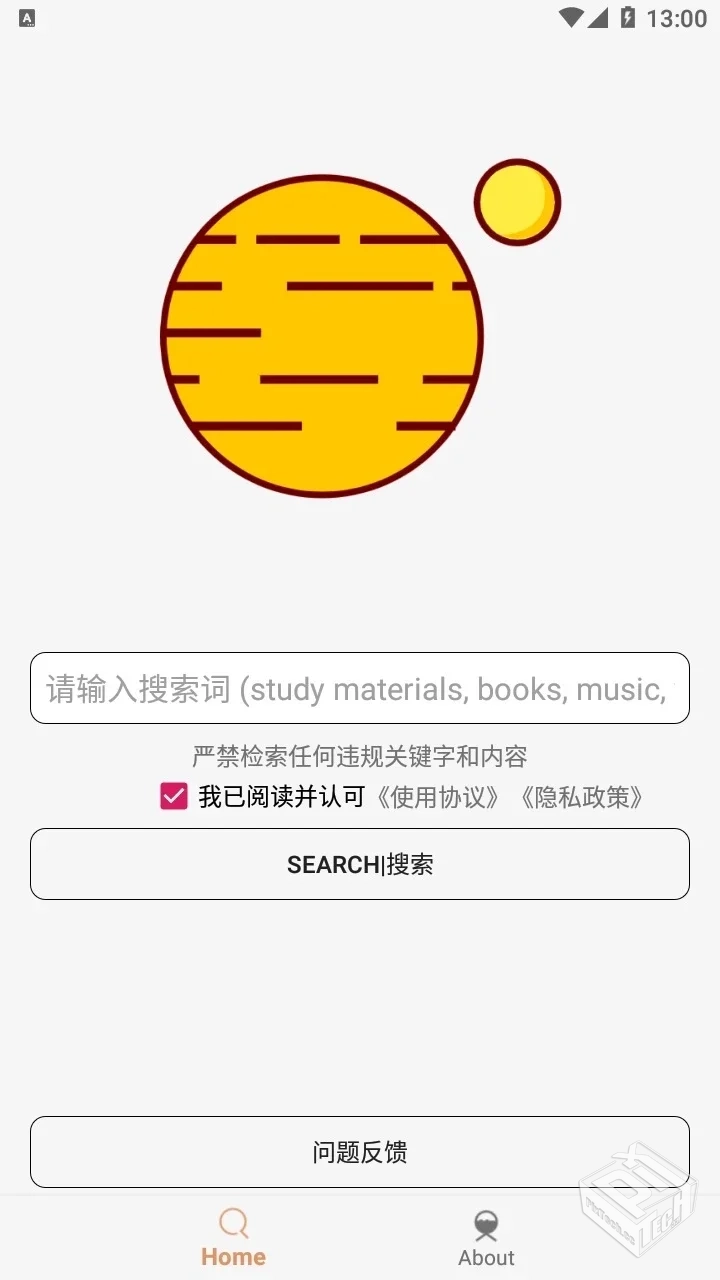Screen dimensions: 720x1280
Task: Select the Home magnifier icon in bottom navigation
Action: coord(232,1222)
